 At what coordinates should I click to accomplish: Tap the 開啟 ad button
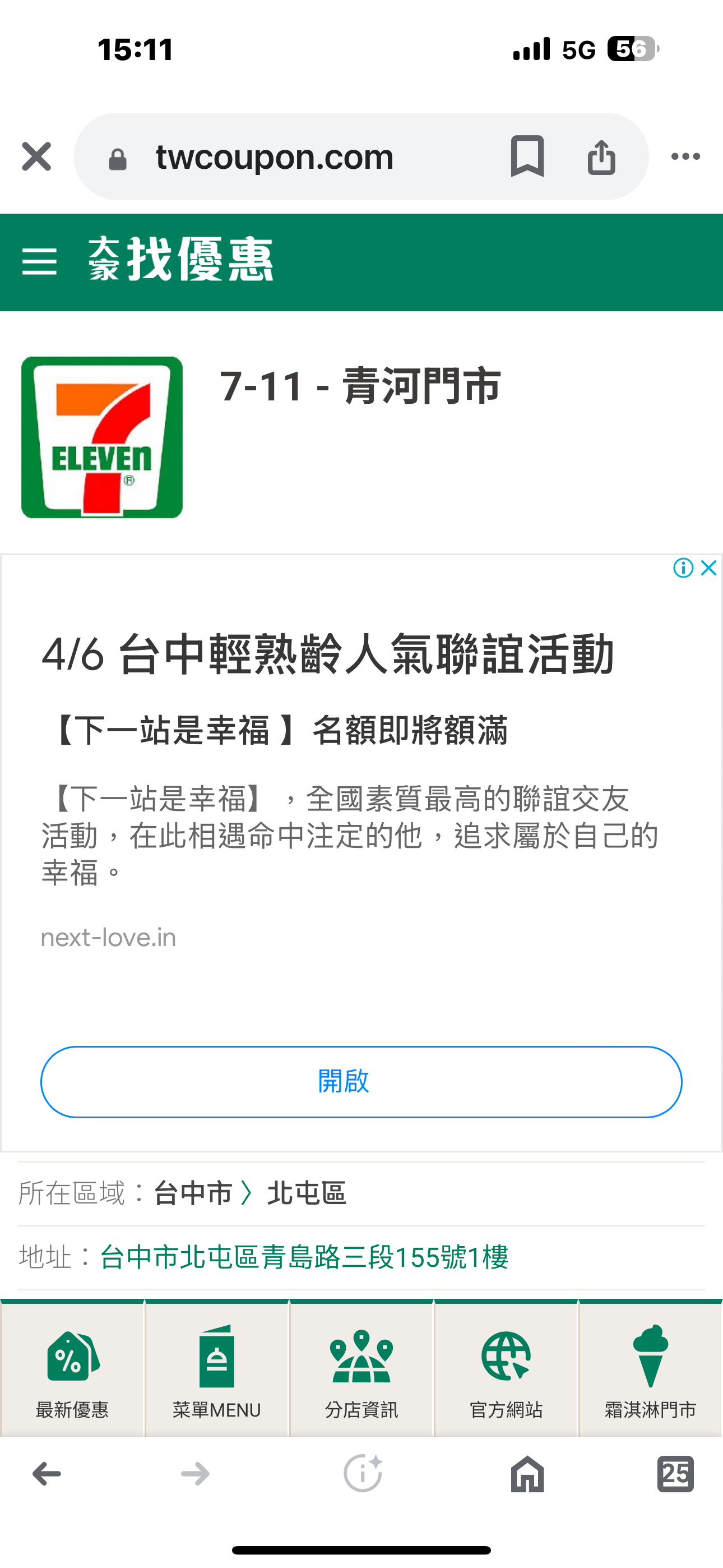point(361,1082)
